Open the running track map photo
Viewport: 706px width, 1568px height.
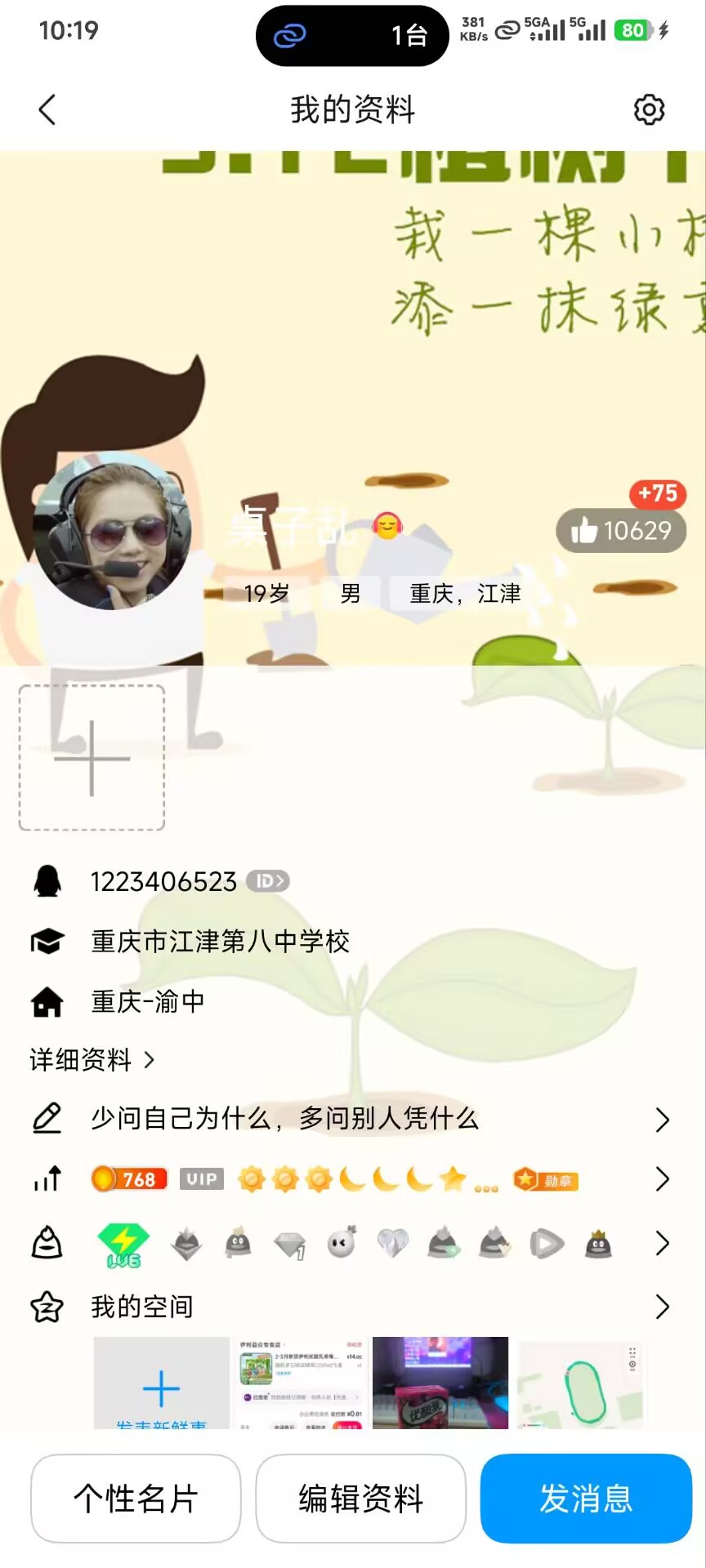(580, 1383)
